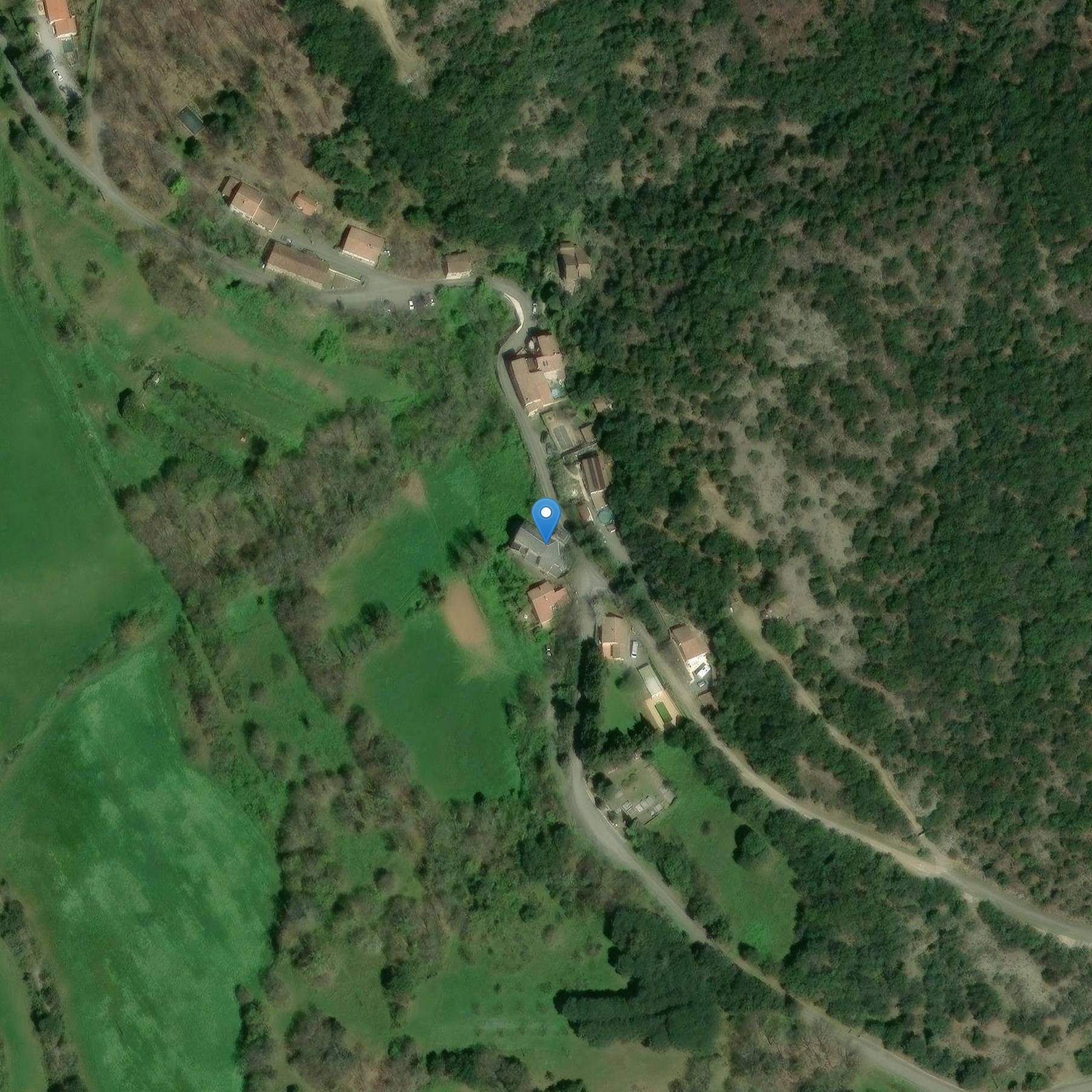
Task: Tap the blue location pin marker
Action: click(x=545, y=517)
